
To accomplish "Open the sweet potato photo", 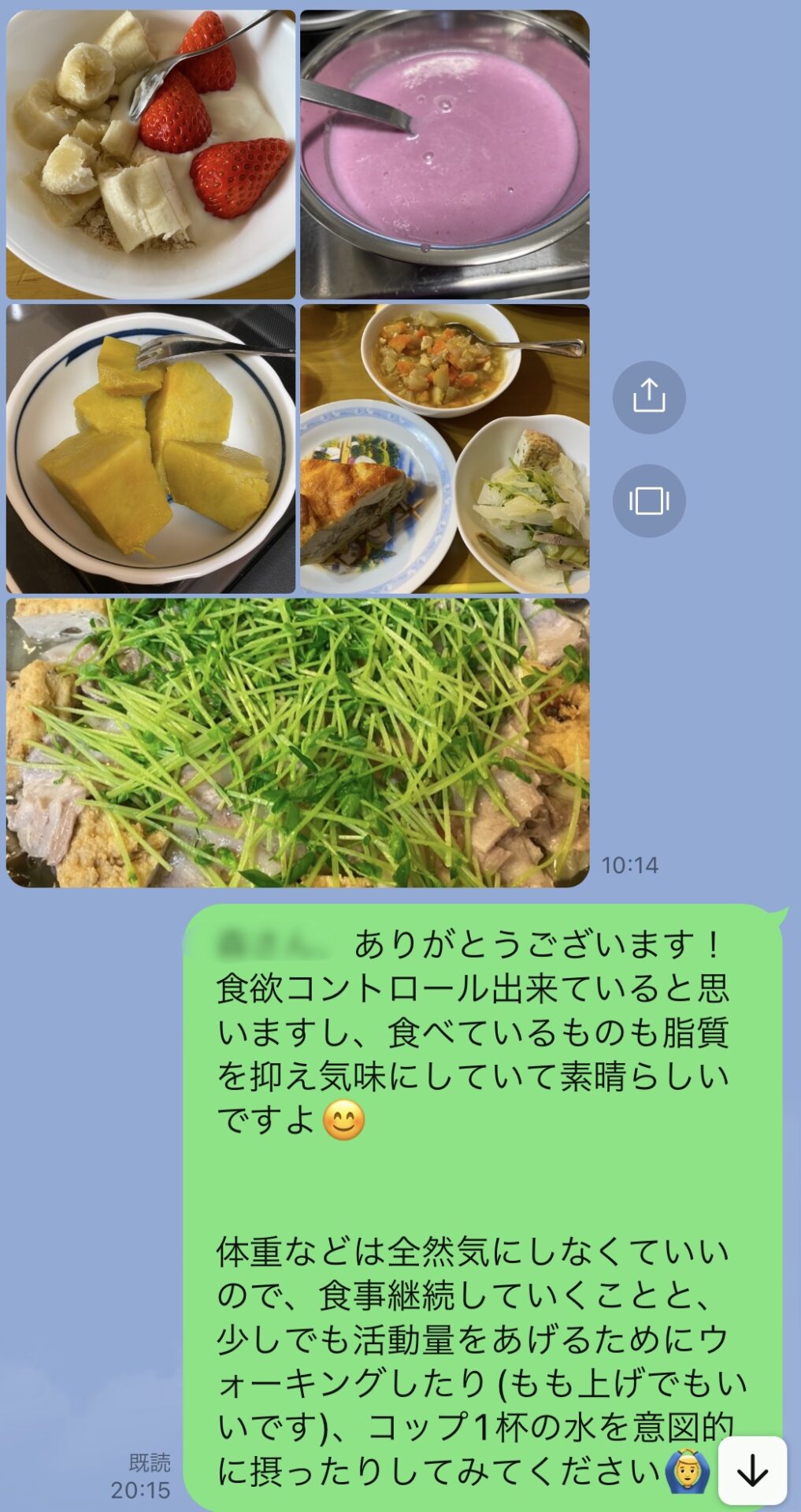I will [x=150, y=449].
